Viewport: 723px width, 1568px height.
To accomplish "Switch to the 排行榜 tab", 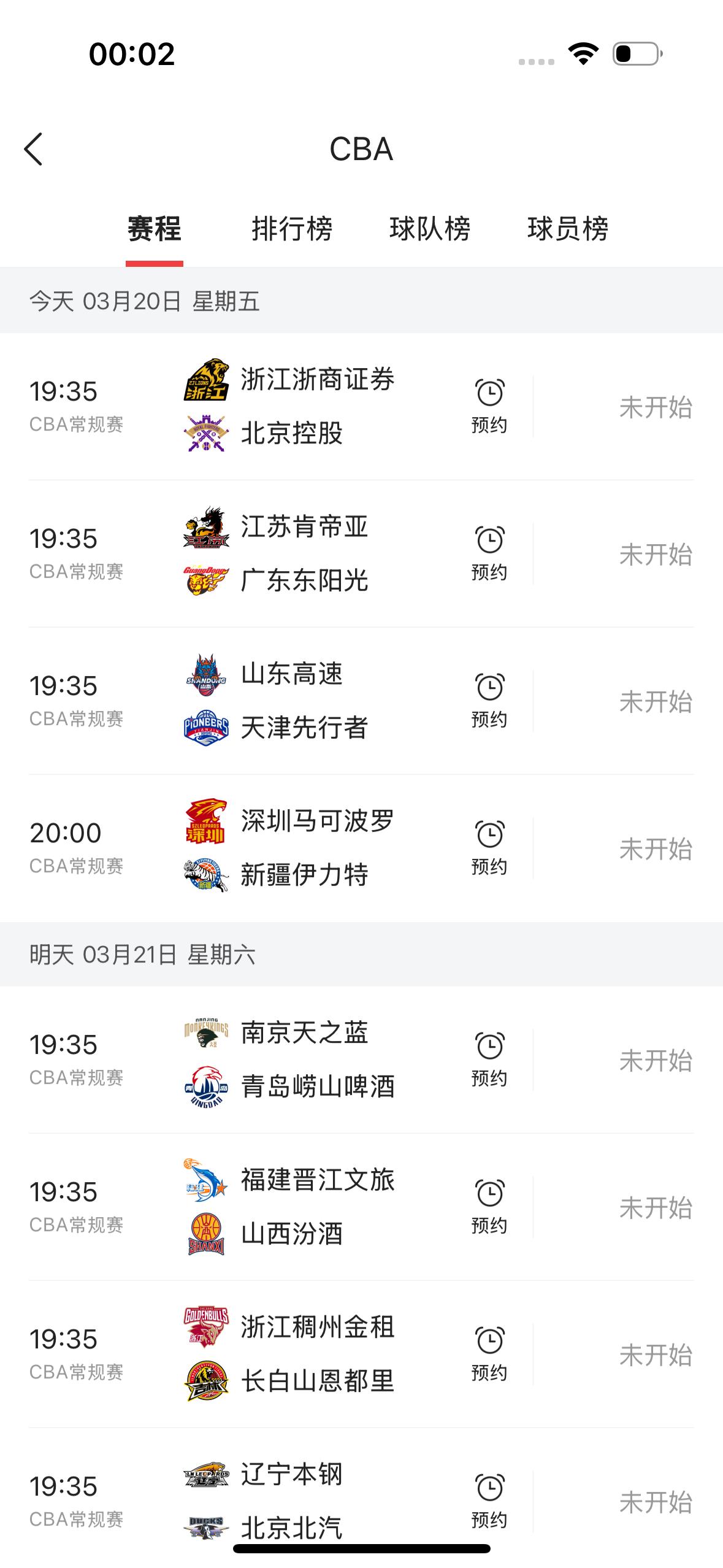I will [x=293, y=229].
